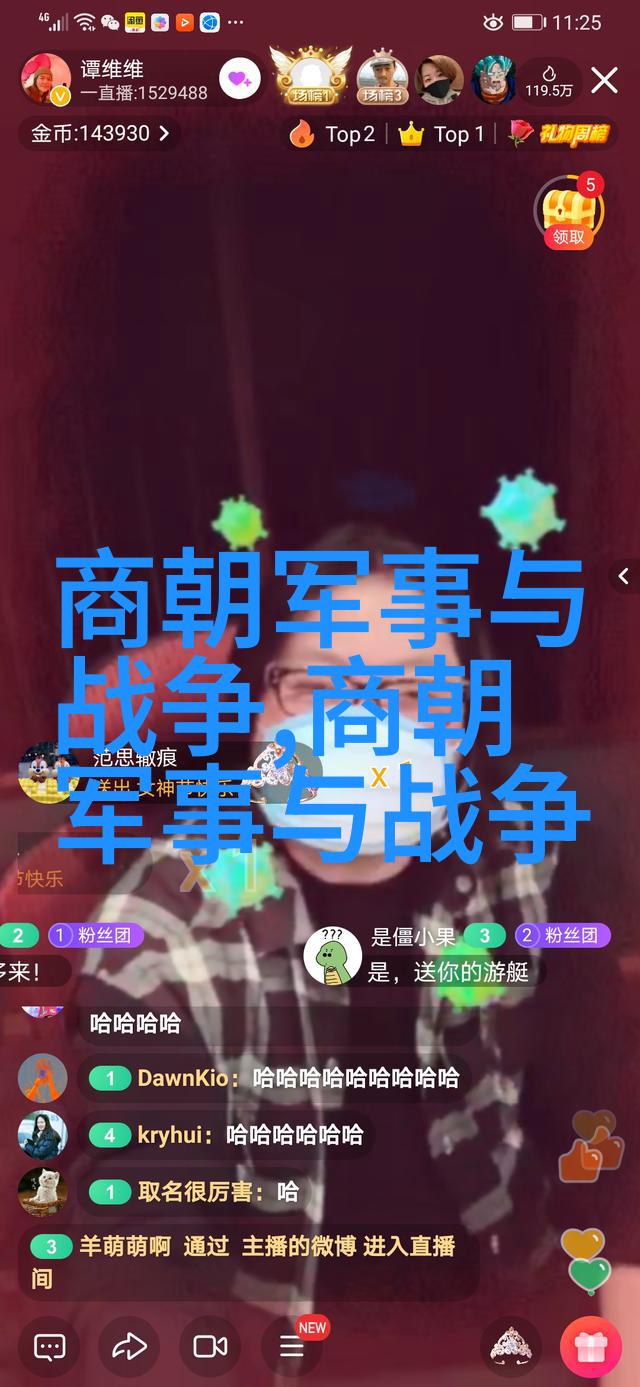Send a gift with pink gift button
The width and height of the screenshot is (640, 1387).
(591, 1346)
